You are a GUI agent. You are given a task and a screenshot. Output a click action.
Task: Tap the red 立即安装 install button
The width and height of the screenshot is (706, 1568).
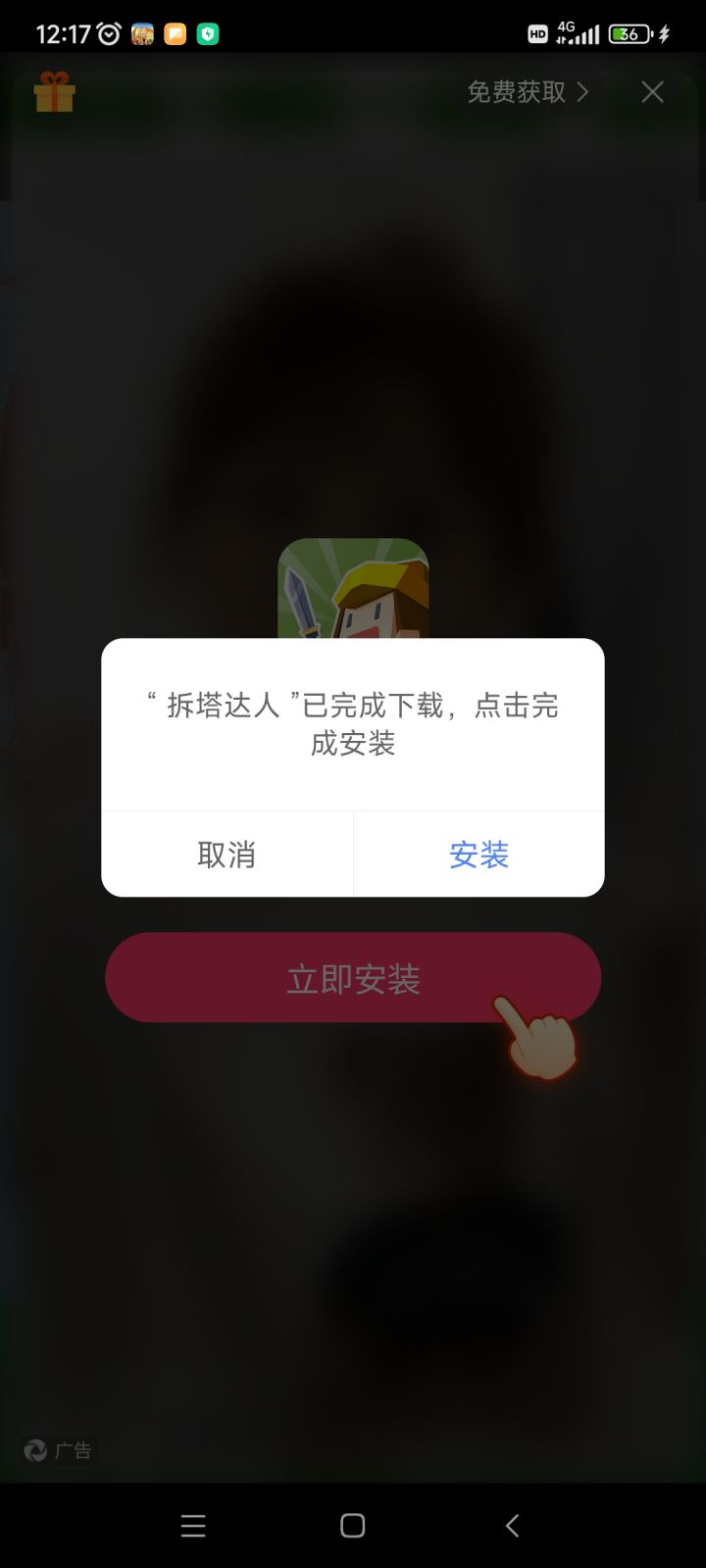pyautogui.click(x=353, y=977)
